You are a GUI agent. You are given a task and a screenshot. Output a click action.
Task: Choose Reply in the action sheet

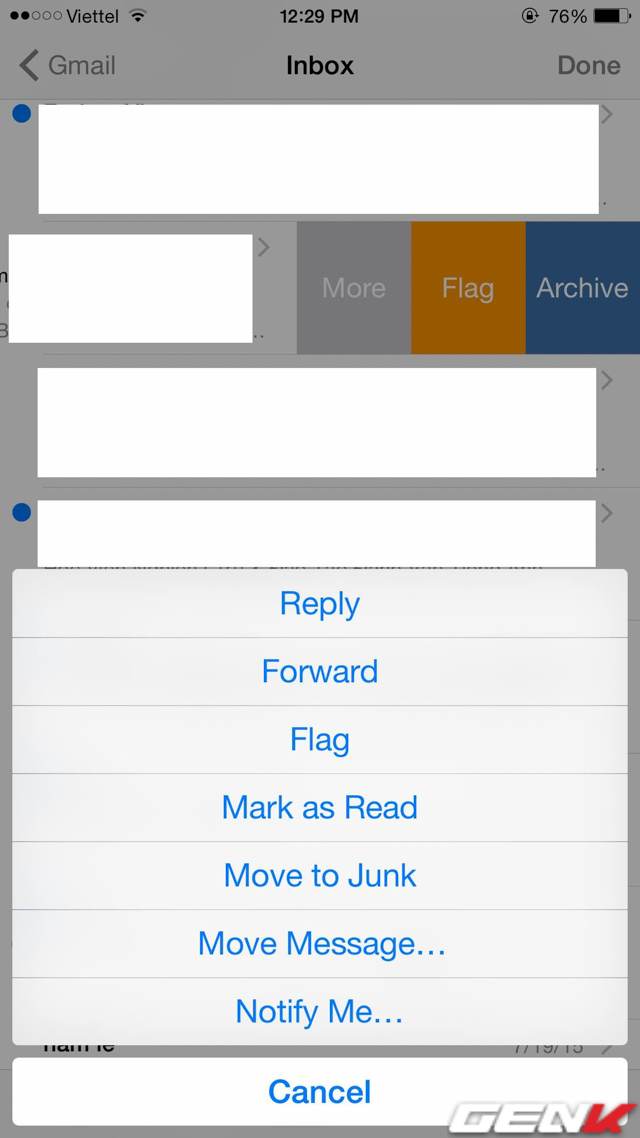320,604
